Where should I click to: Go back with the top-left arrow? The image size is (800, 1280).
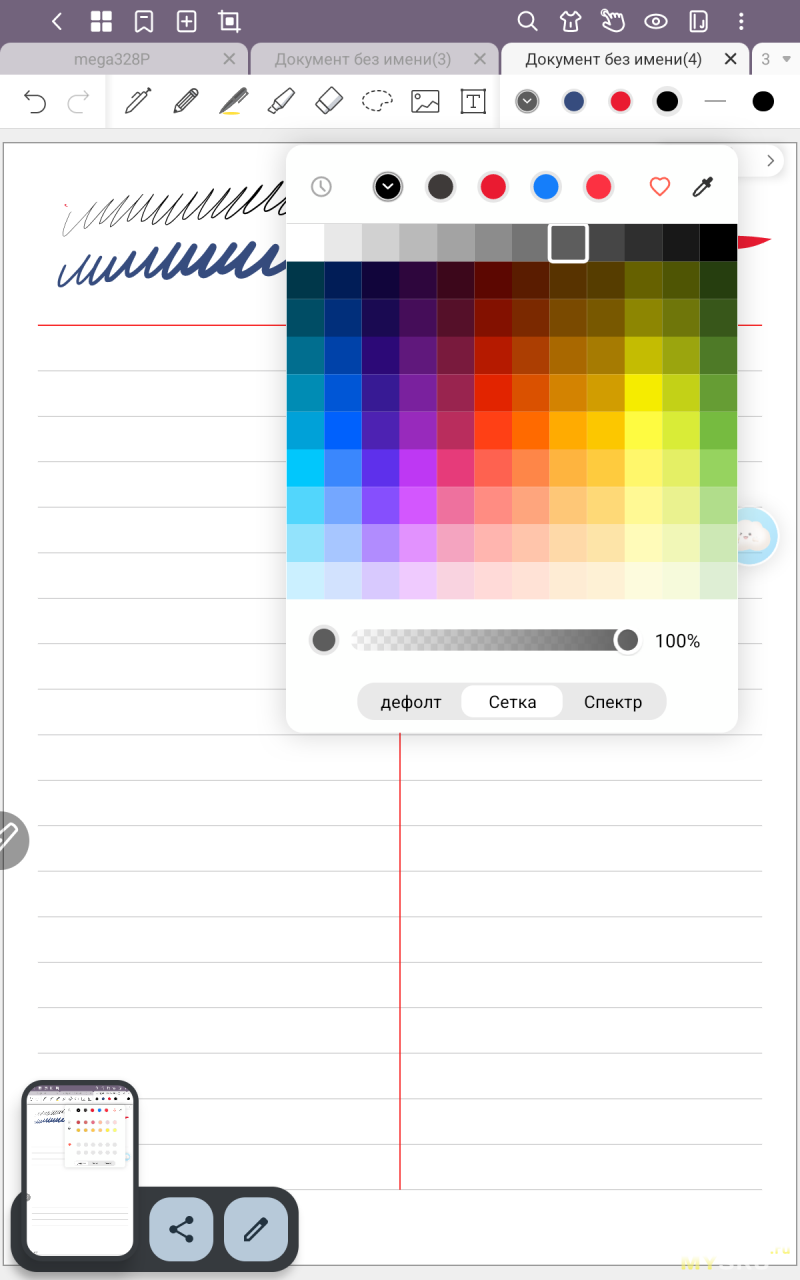[x=57, y=21]
